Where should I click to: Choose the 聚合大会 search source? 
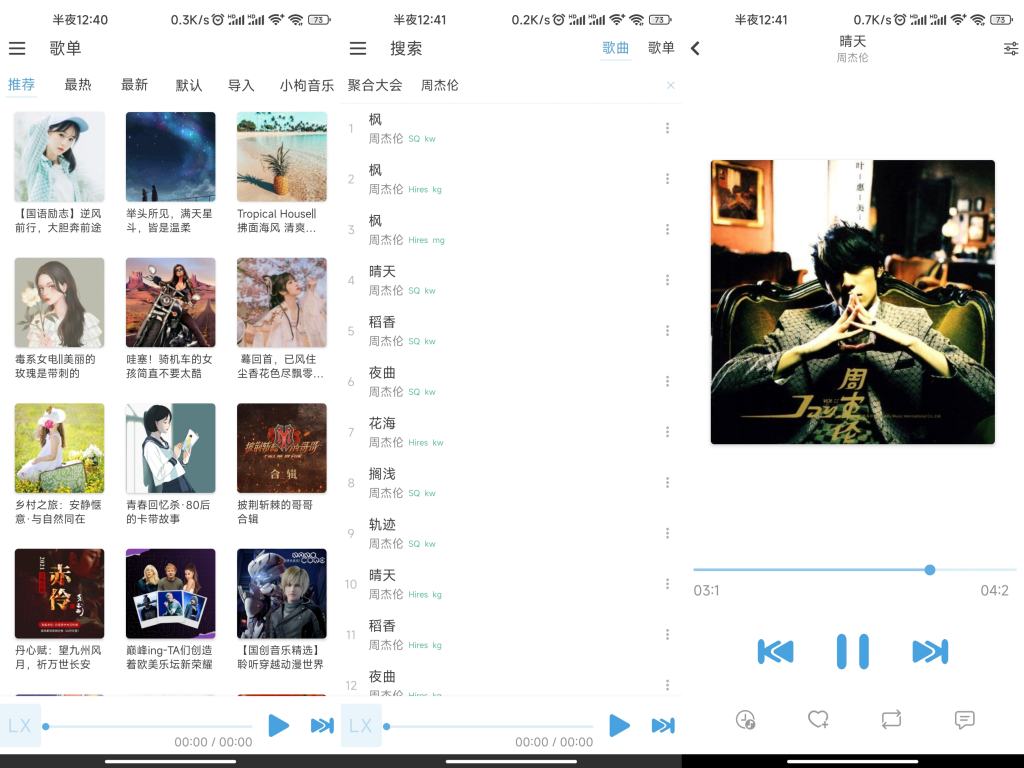click(x=375, y=85)
